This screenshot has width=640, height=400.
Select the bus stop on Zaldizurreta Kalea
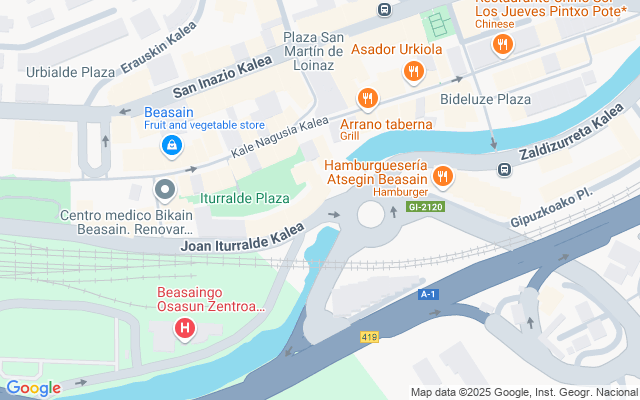click(x=504, y=169)
